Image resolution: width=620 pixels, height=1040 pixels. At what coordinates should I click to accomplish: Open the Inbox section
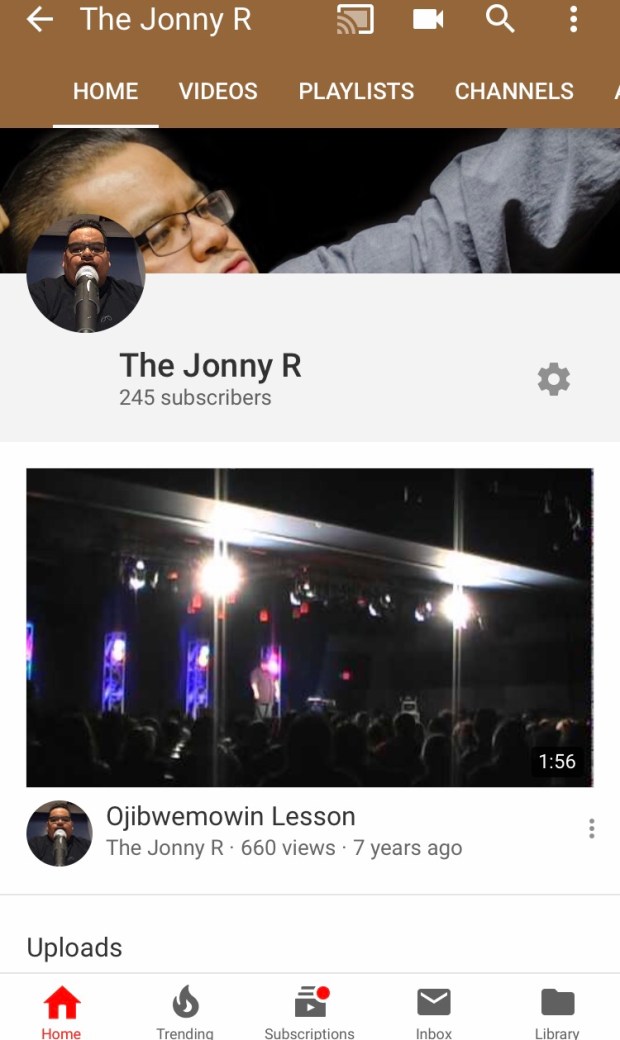point(433,1010)
